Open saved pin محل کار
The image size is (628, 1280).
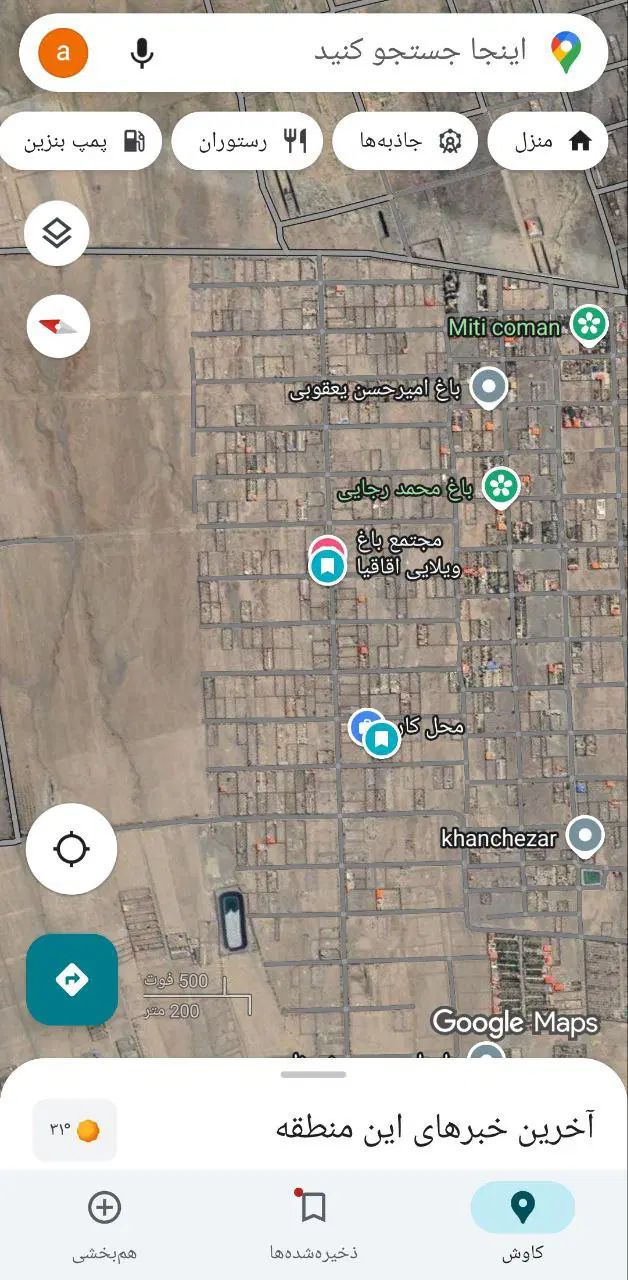coord(380,739)
